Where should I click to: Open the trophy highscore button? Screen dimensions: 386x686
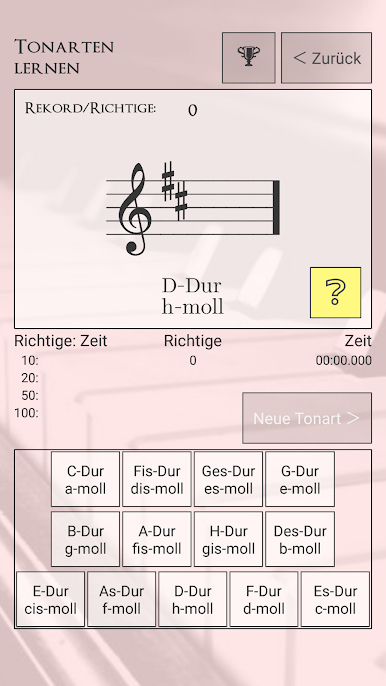click(x=249, y=57)
